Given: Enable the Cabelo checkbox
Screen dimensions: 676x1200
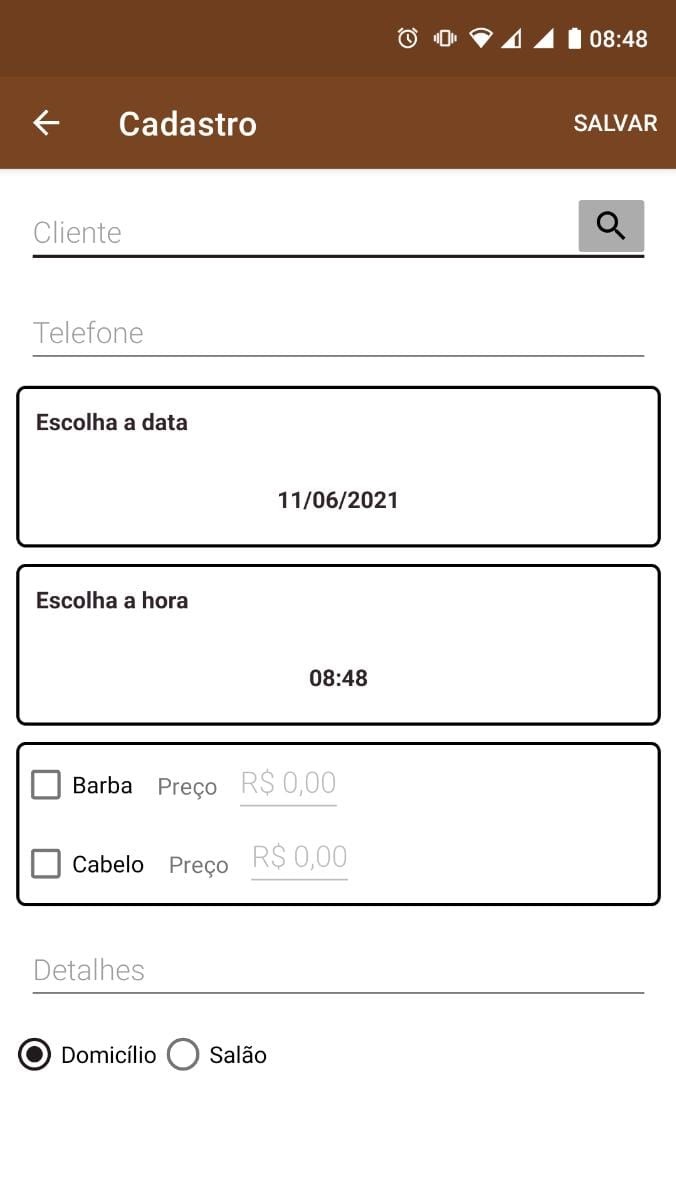Looking at the screenshot, I should 46,863.
